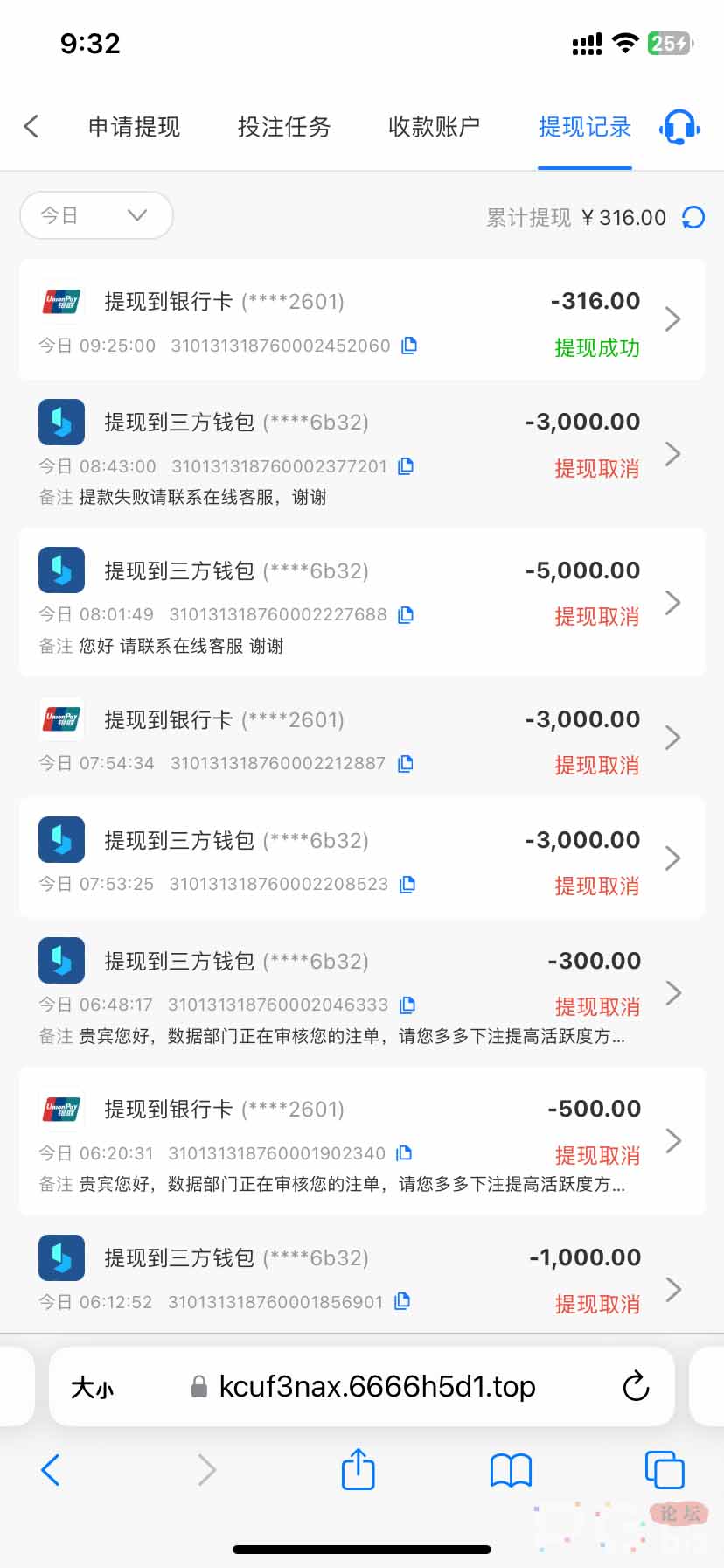
Task: Go back using the top-left arrow
Action: 31,126
